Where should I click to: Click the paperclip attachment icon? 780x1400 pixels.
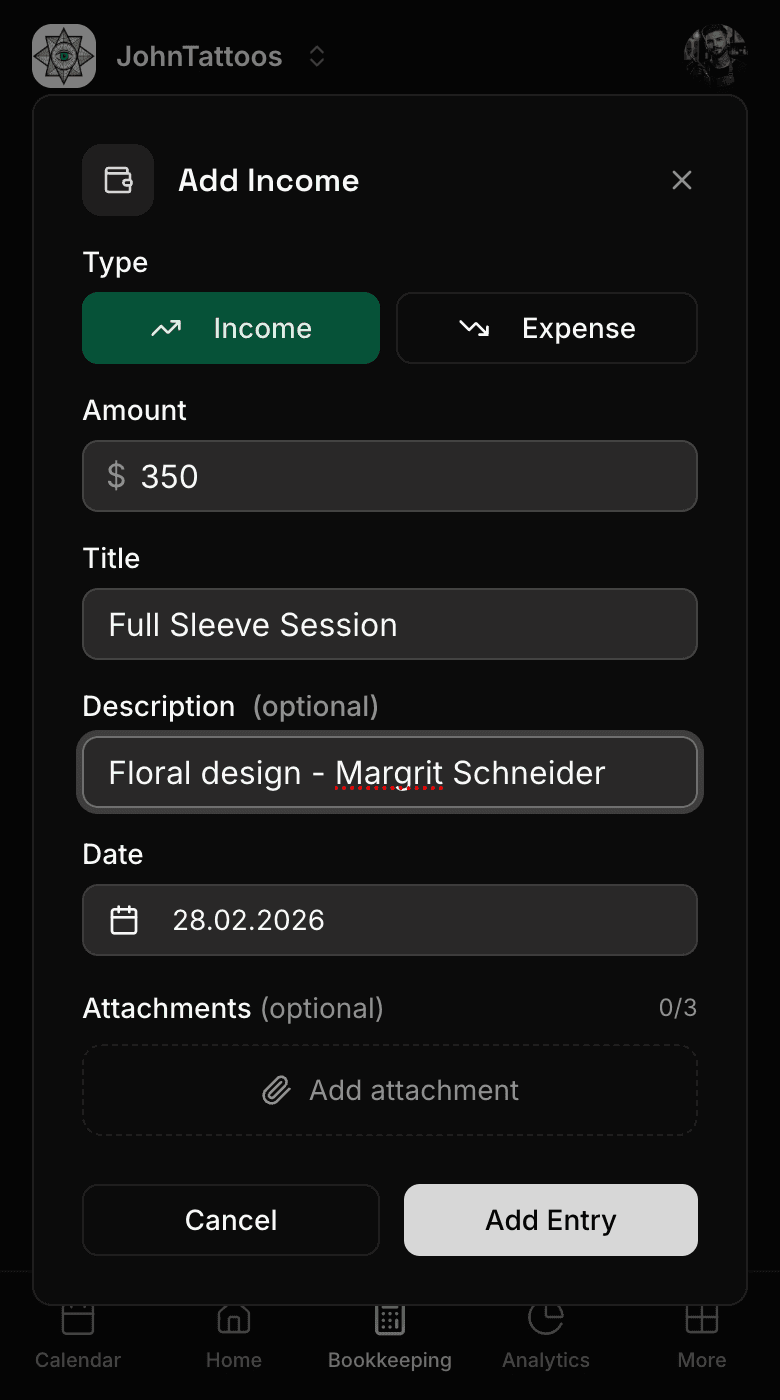pos(276,1090)
